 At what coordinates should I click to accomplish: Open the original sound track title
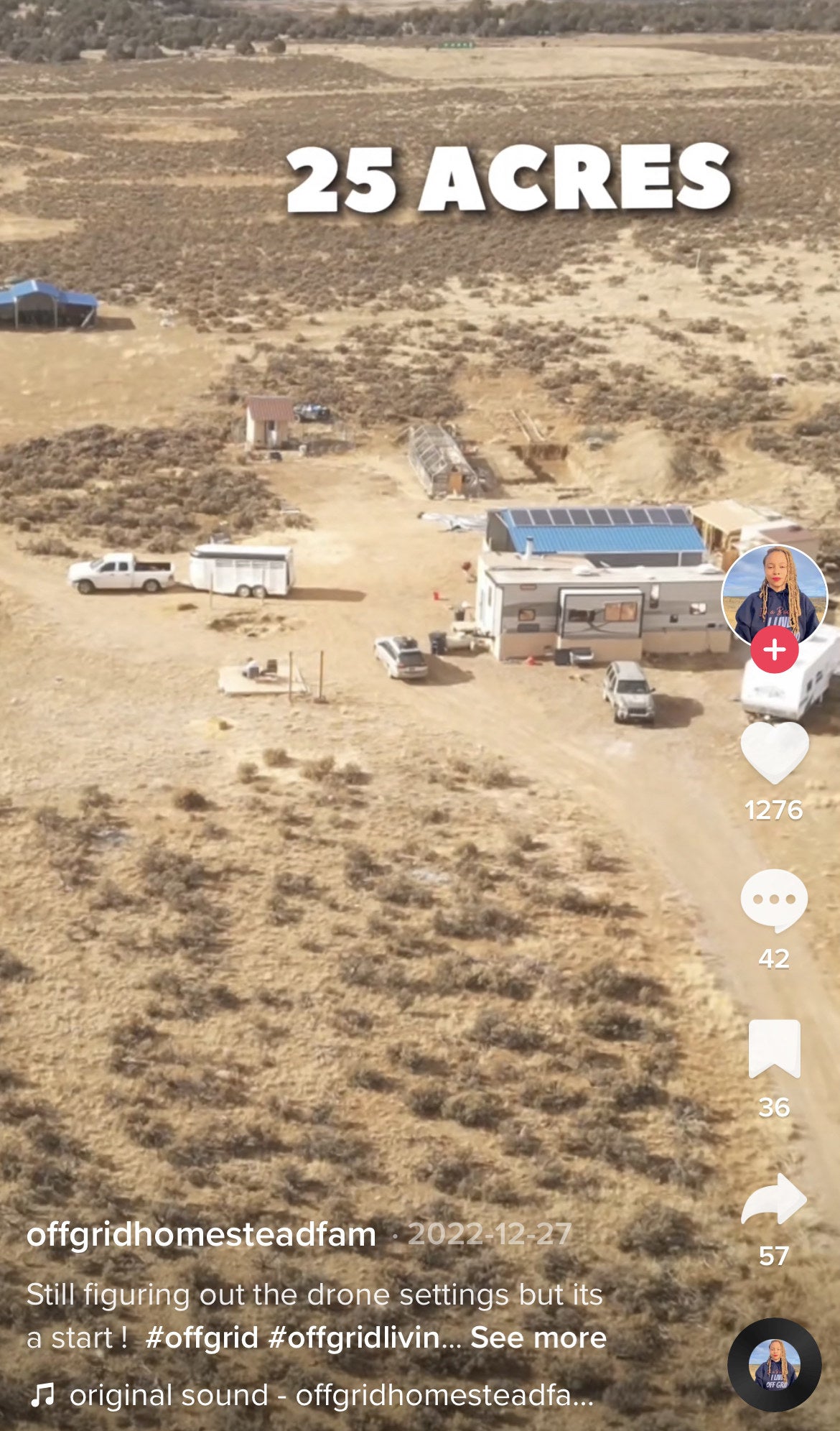[x=330, y=1395]
